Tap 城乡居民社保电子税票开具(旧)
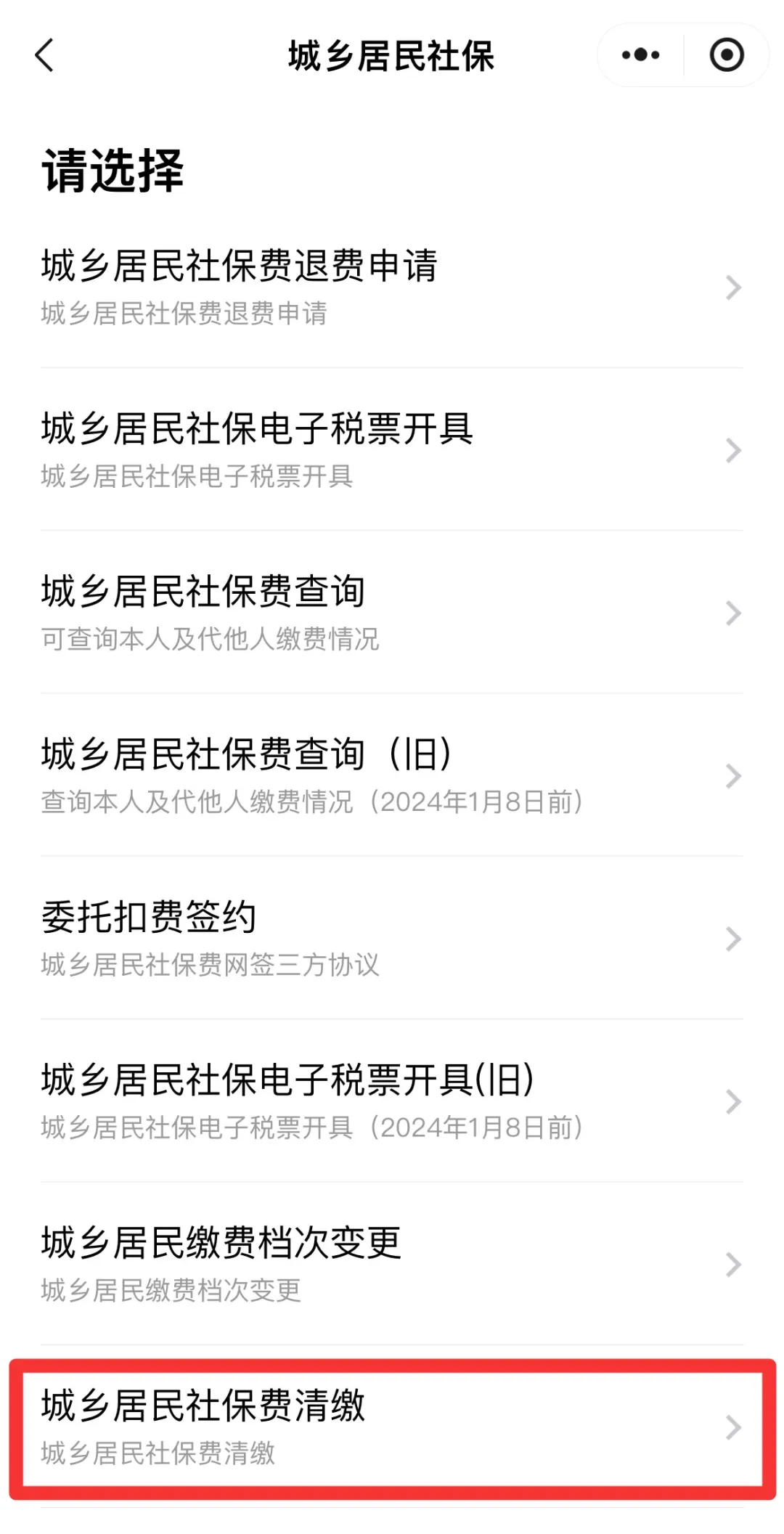The image size is (784, 1534). coord(392,1101)
